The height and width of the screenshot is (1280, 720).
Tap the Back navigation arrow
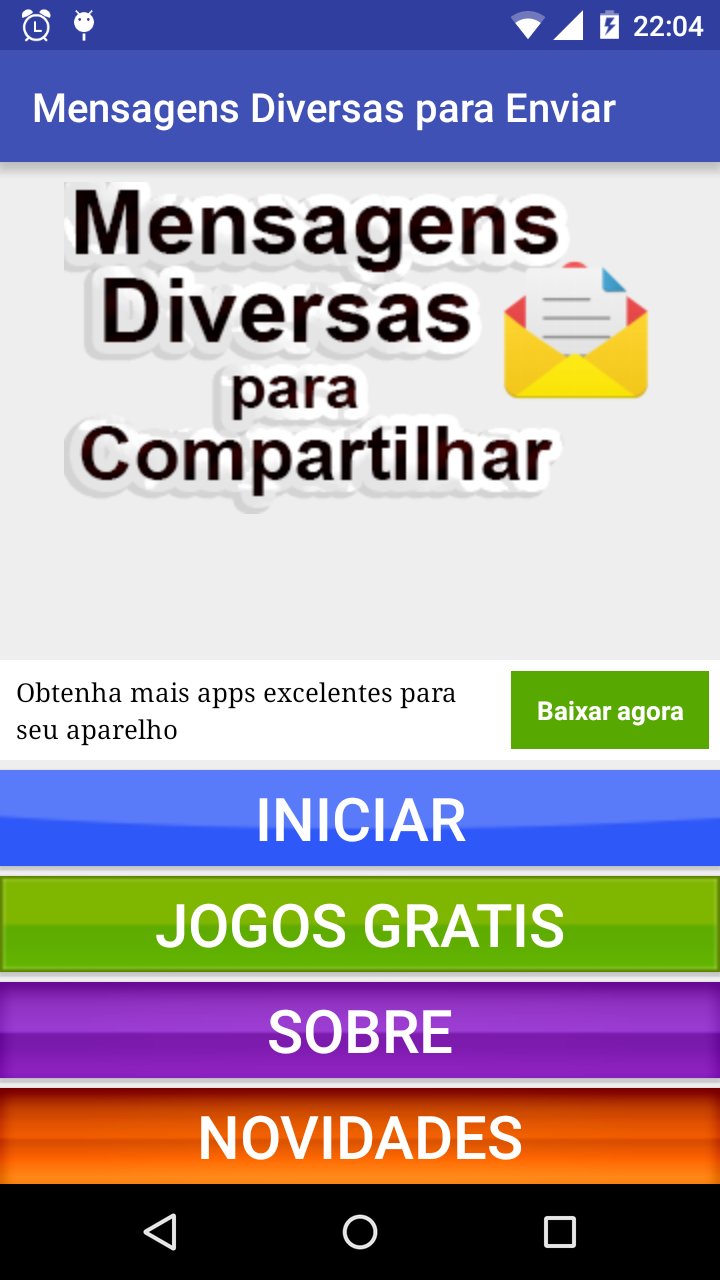pyautogui.click(x=161, y=1232)
